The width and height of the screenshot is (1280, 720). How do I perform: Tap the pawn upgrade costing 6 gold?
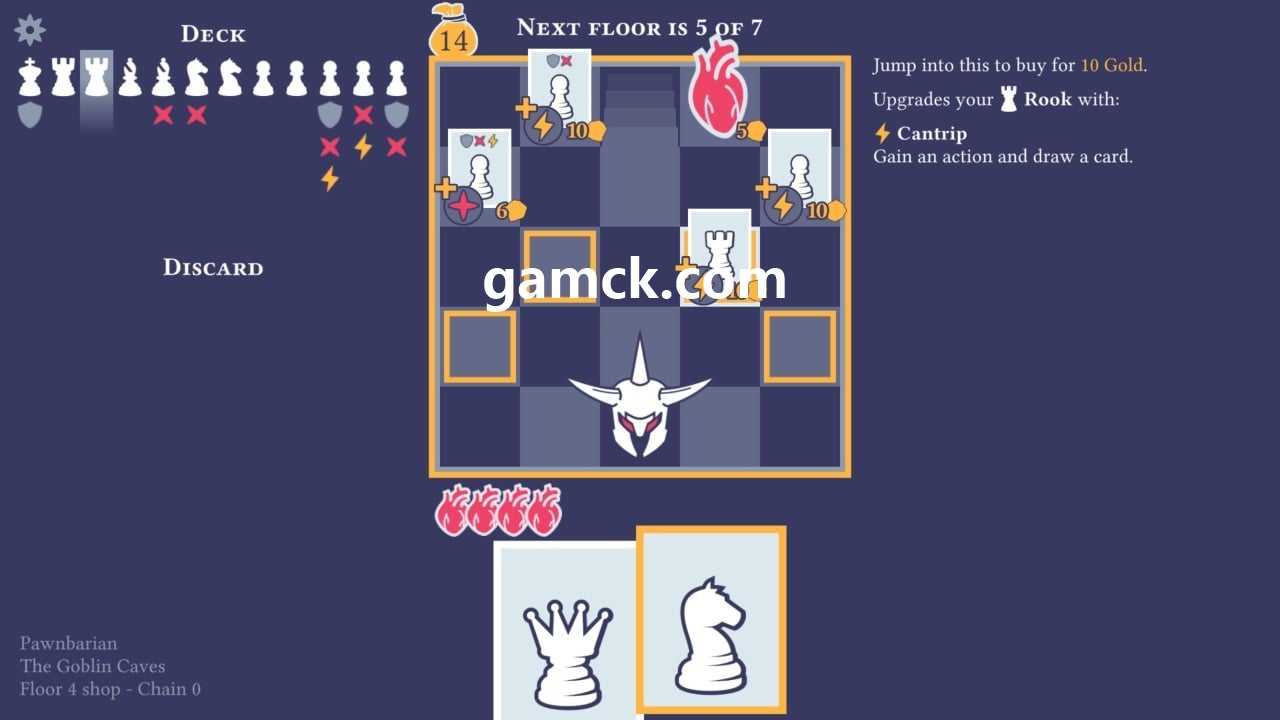[x=480, y=178]
